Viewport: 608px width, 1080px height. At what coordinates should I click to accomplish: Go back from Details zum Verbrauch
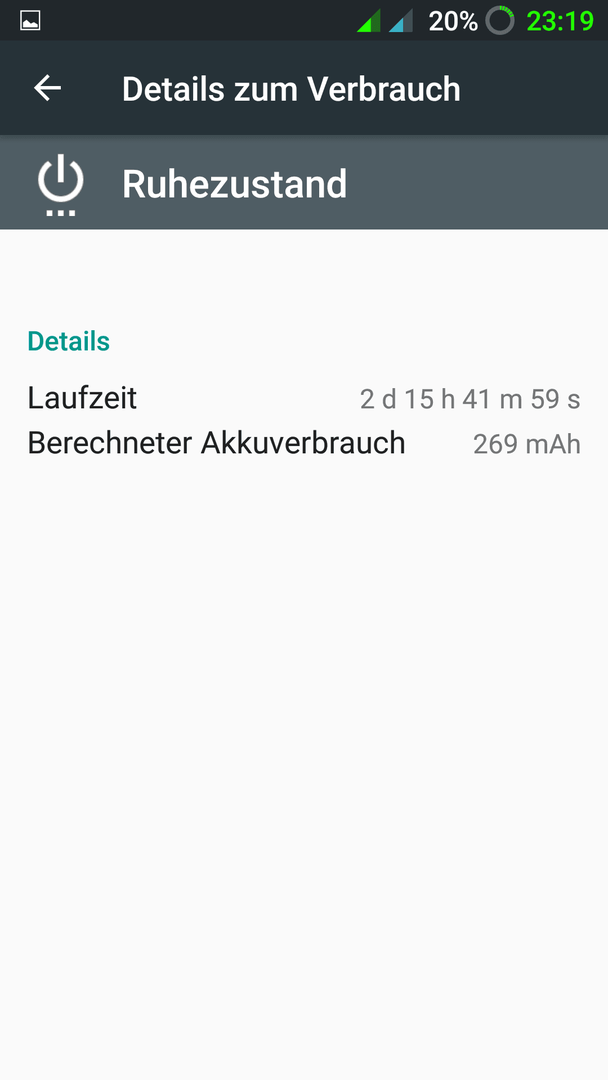48,88
